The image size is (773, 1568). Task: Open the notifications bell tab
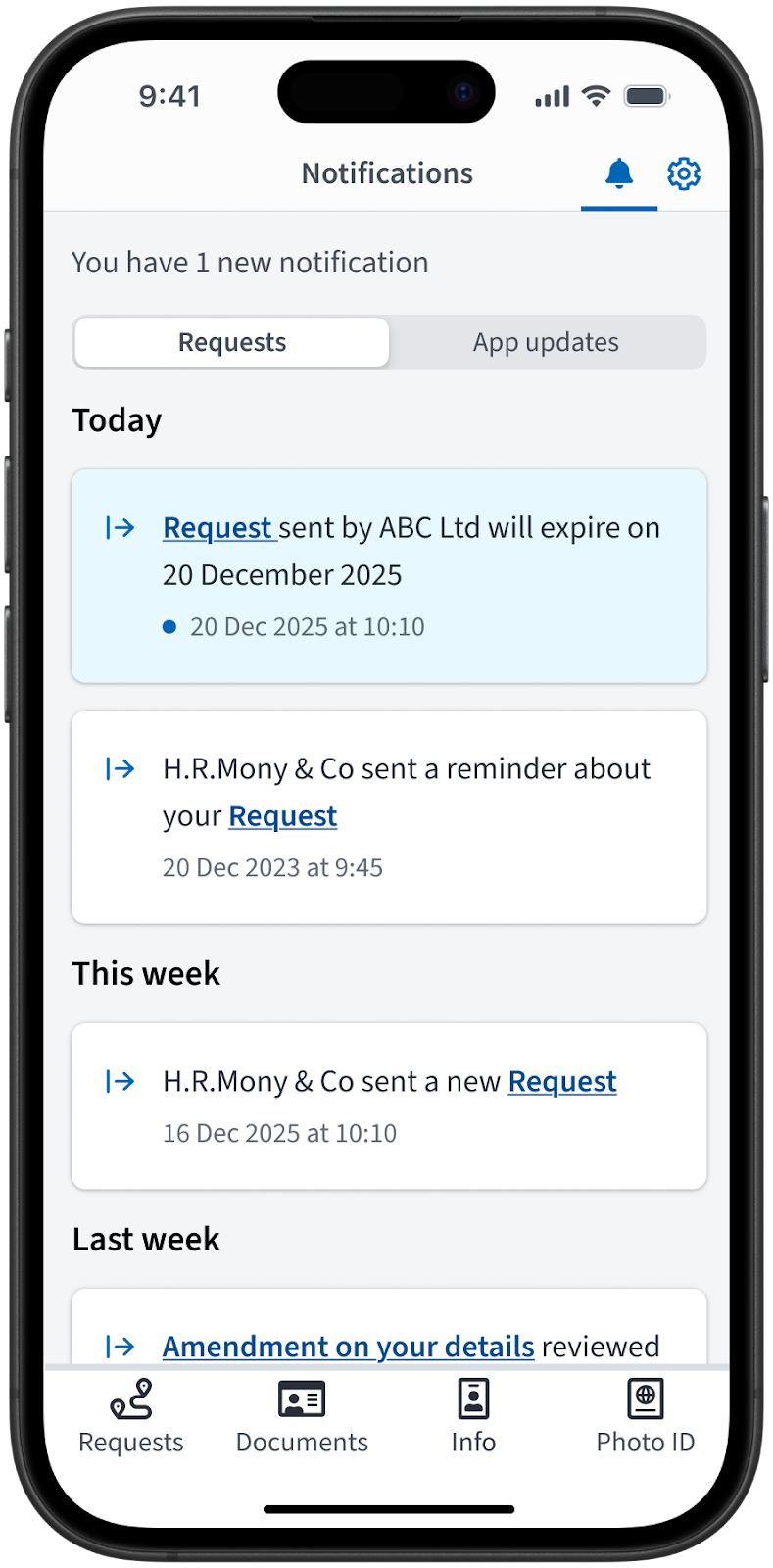click(618, 174)
